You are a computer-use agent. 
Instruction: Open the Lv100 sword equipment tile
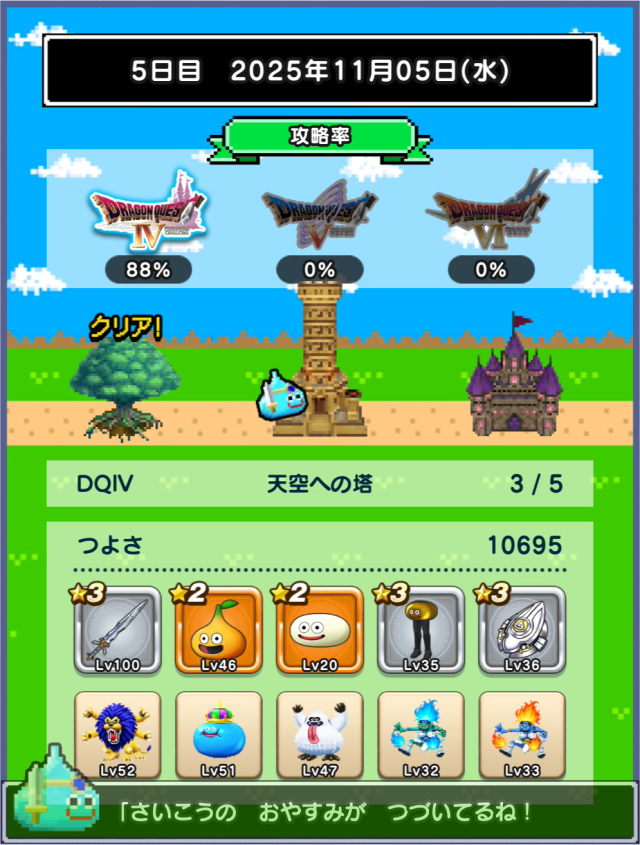[x=118, y=631]
